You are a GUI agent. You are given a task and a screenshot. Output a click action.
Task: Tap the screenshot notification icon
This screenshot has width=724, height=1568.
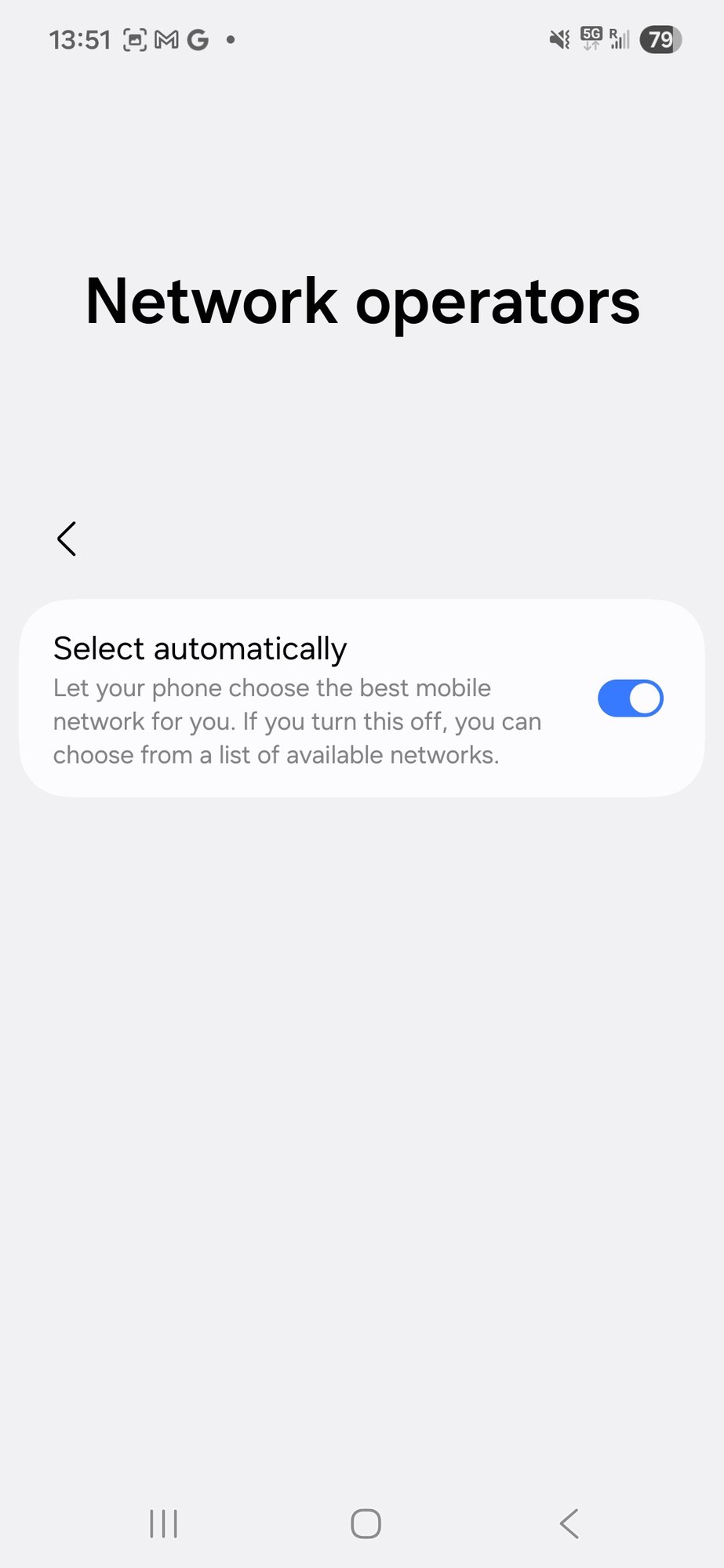point(133,39)
